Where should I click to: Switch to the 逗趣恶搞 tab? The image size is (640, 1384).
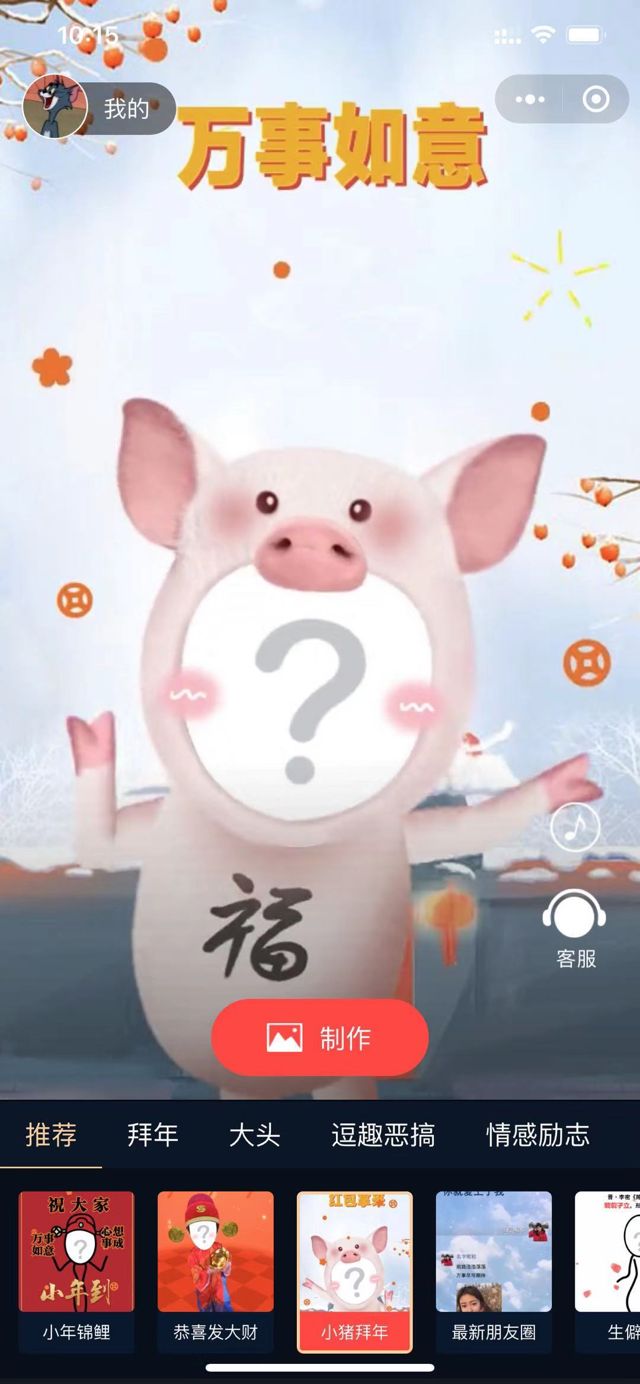[383, 1135]
